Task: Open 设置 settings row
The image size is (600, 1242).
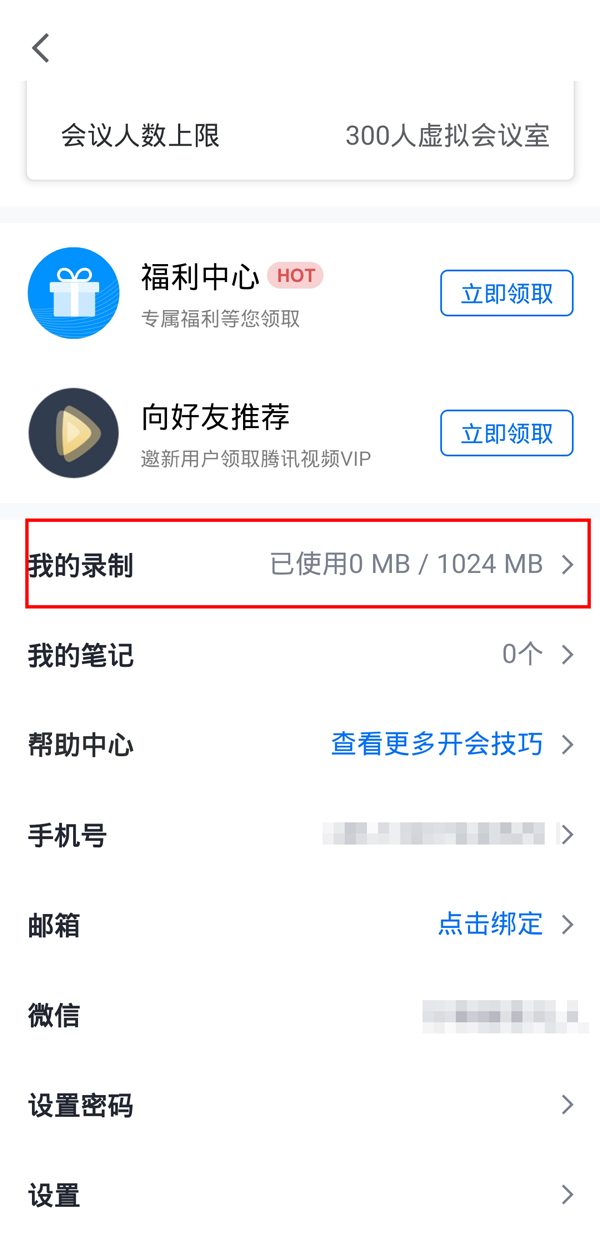Action: click(x=300, y=1195)
